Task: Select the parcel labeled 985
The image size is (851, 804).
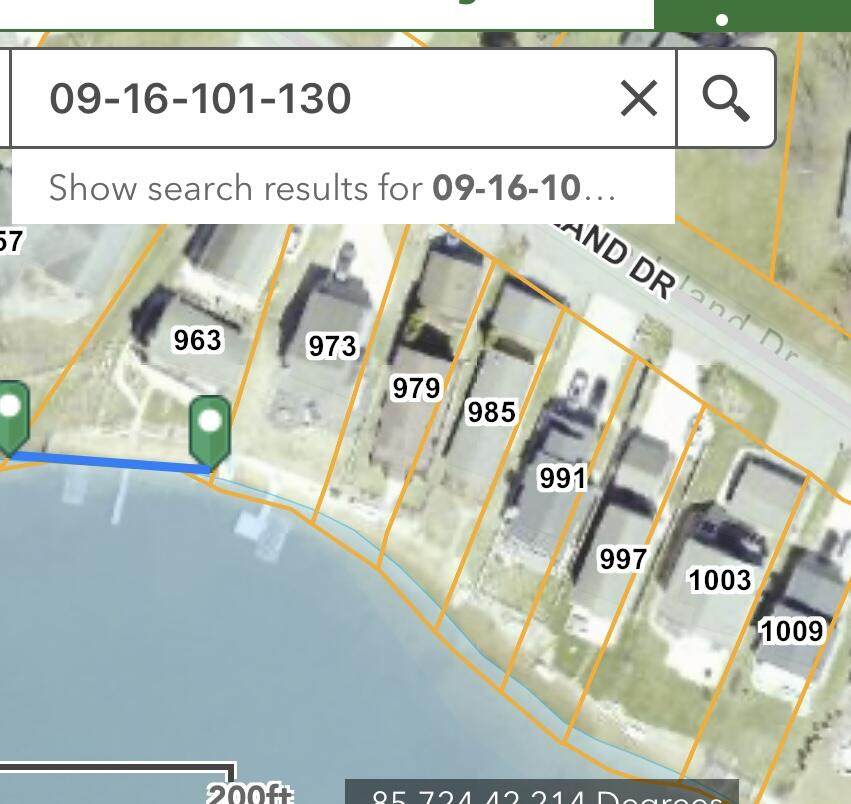Action: [492, 411]
